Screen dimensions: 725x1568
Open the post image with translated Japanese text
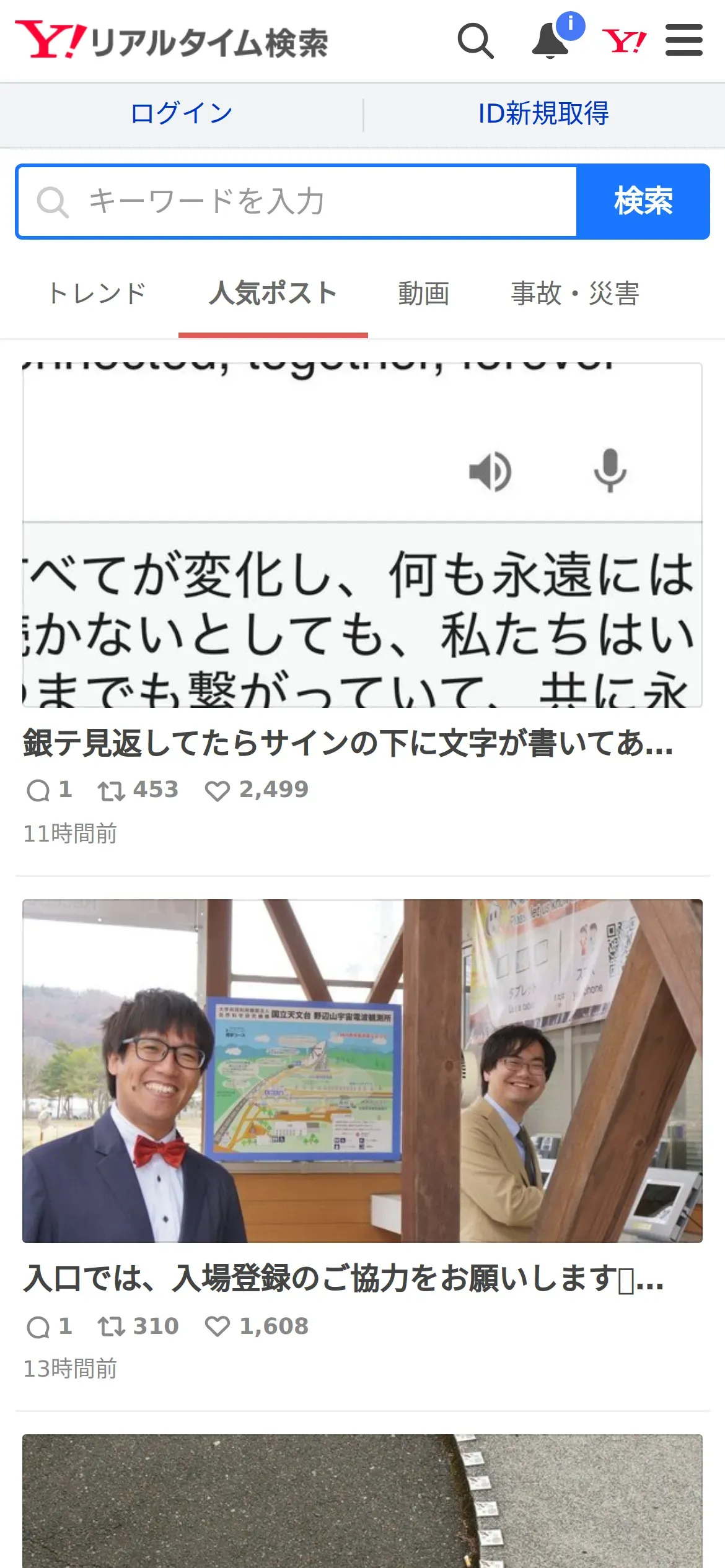tap(362, 535)
